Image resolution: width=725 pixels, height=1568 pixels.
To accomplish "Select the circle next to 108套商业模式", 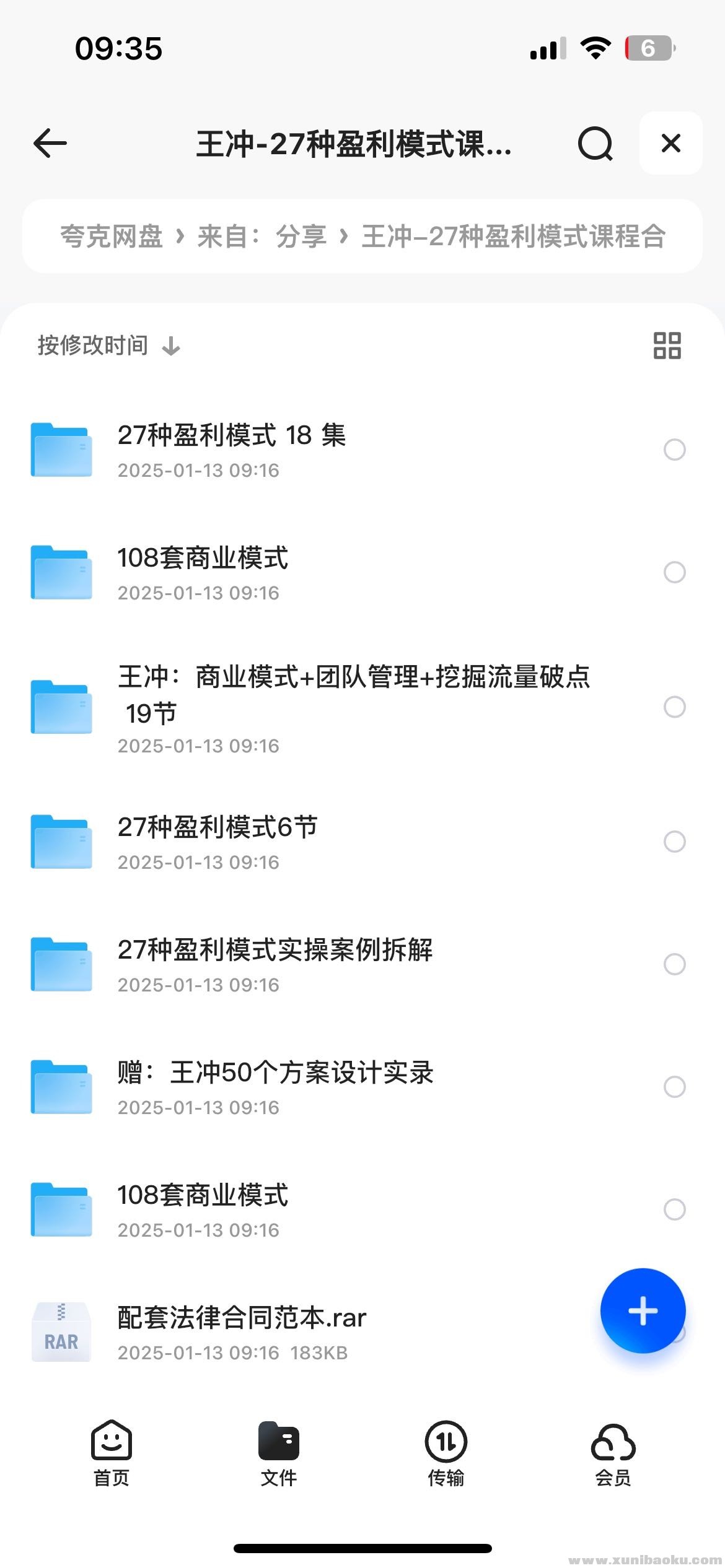I will (x=675, y=571).
